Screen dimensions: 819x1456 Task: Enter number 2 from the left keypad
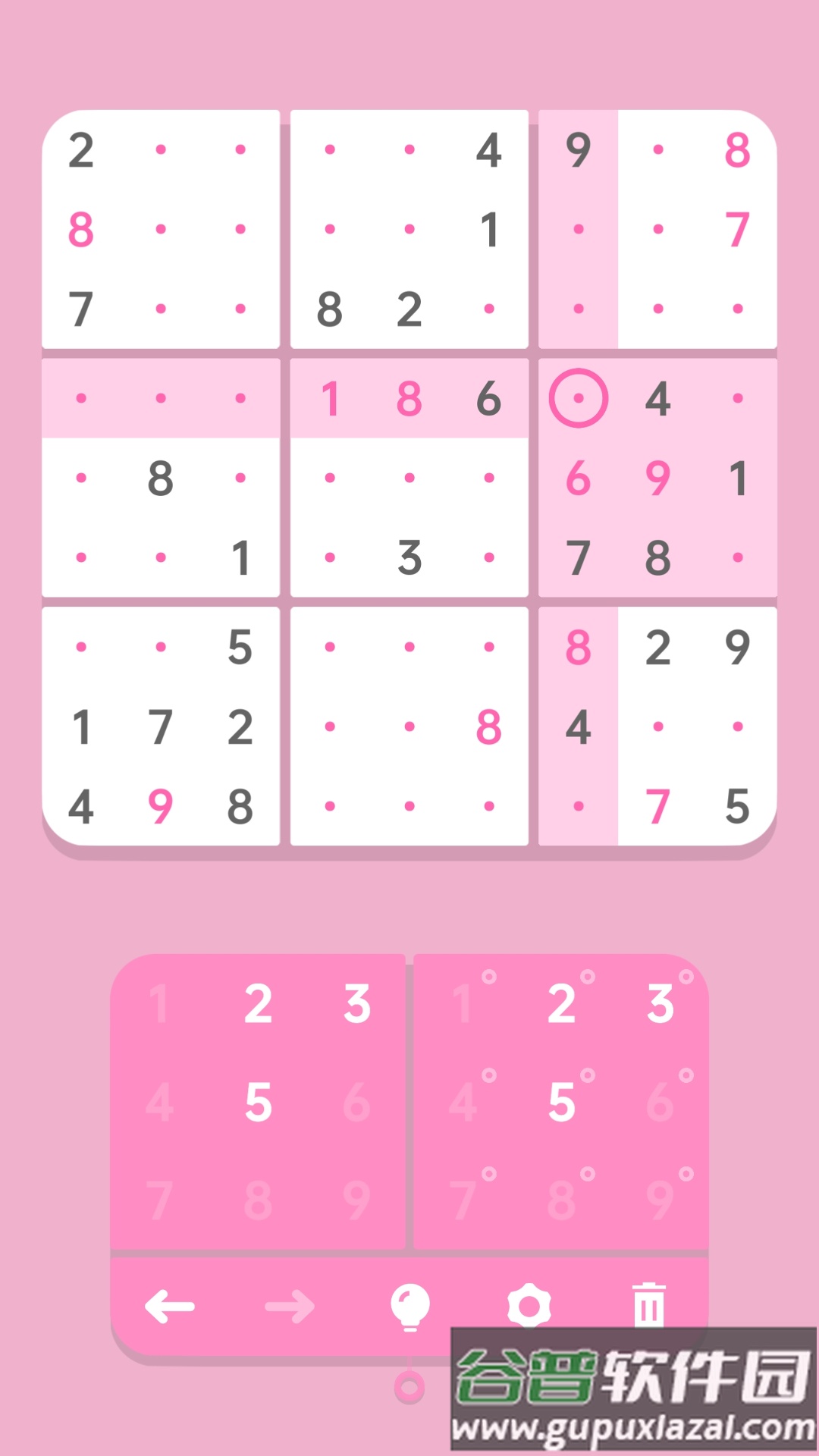(x=258, y=1004)
